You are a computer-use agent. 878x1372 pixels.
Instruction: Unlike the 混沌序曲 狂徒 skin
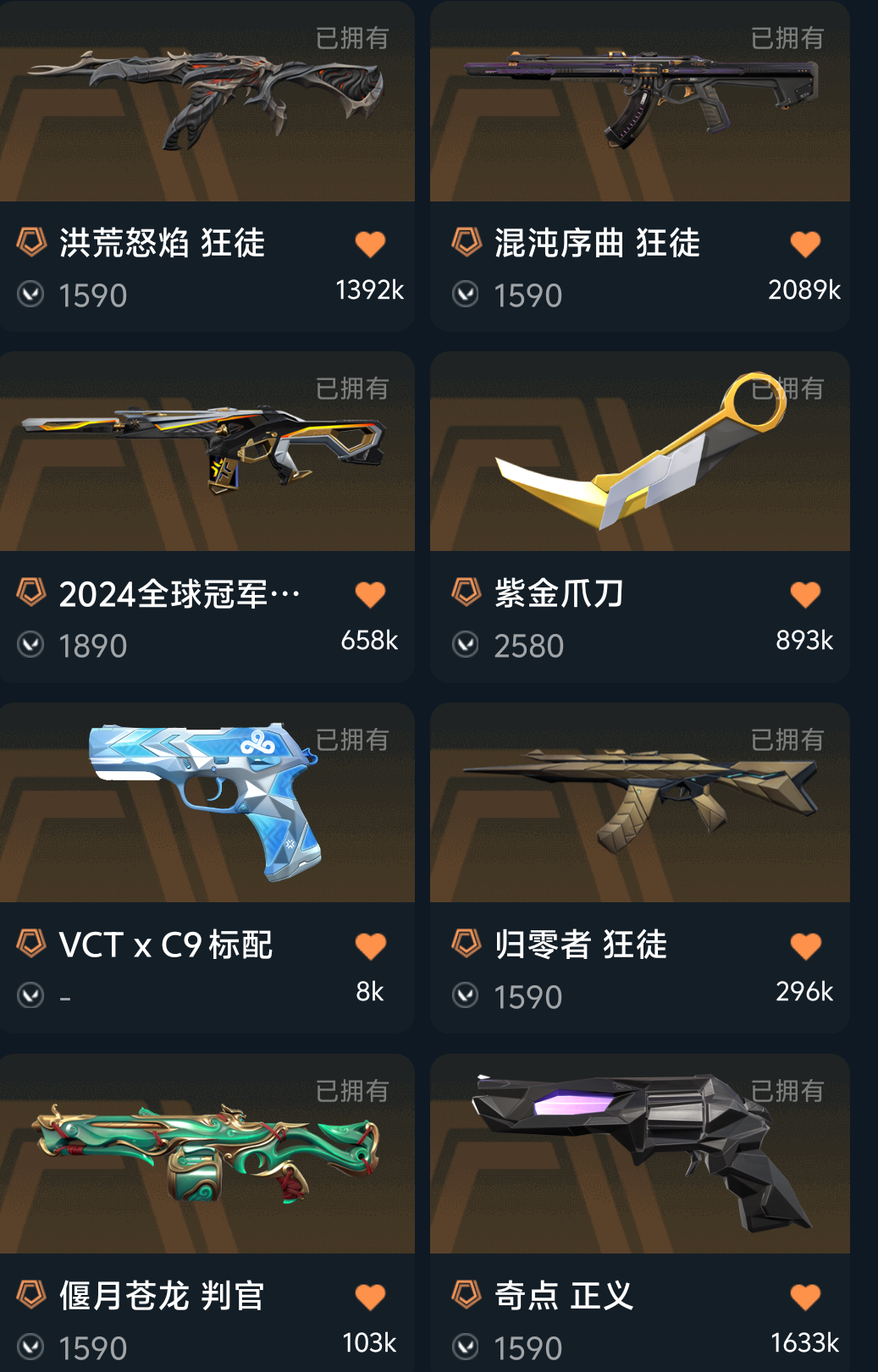pos(805,245)
